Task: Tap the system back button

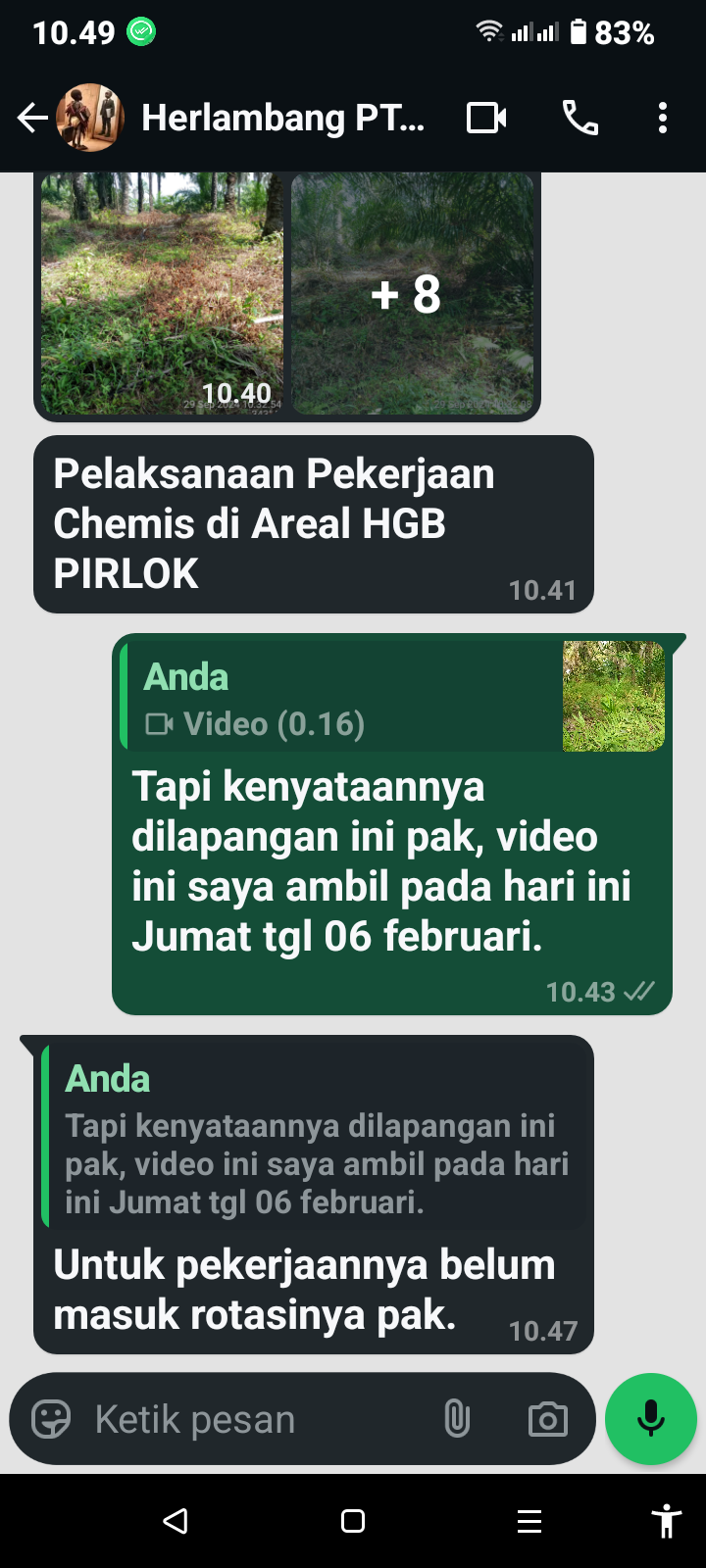Action: (x=176, y=1521)
